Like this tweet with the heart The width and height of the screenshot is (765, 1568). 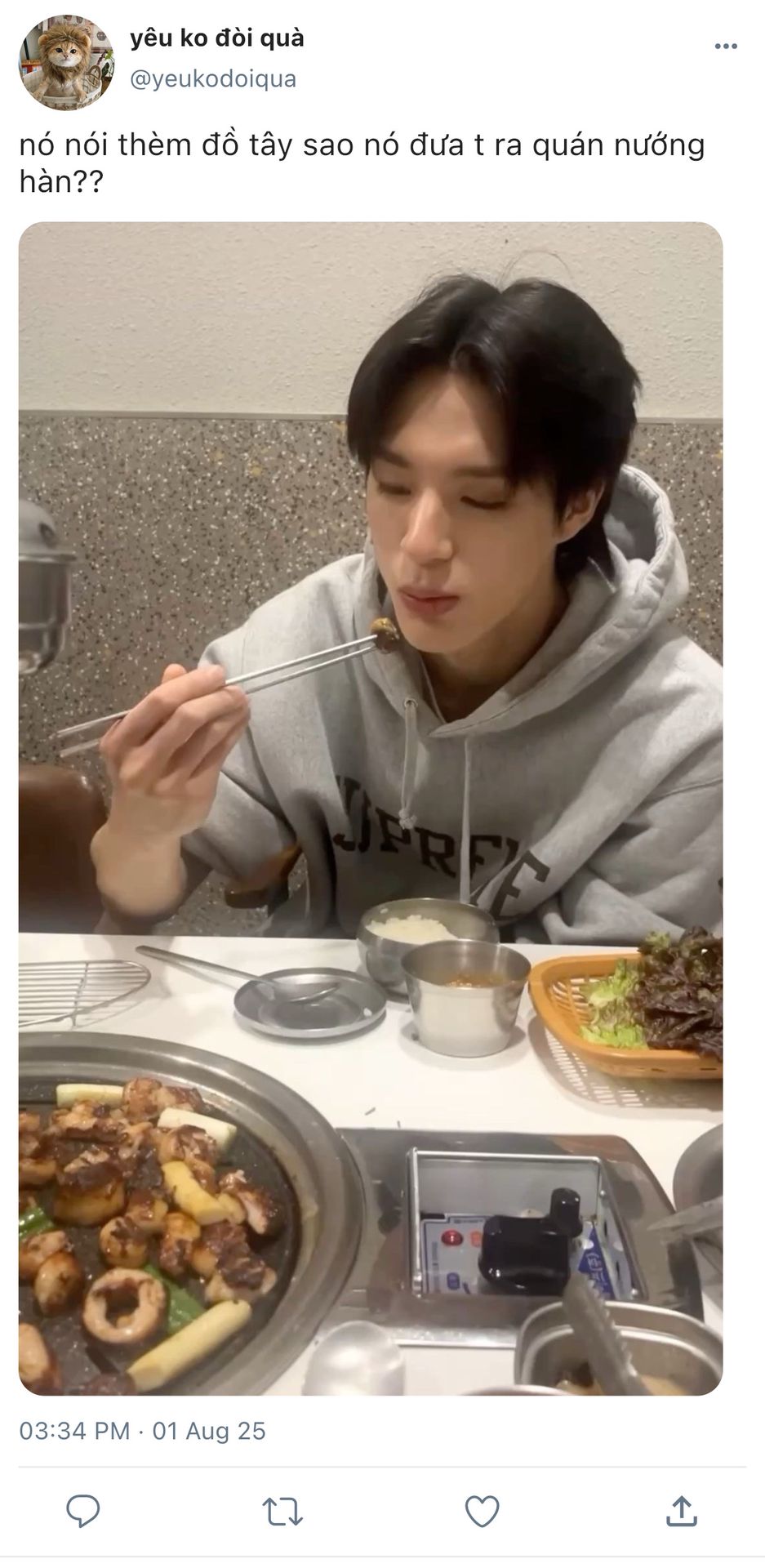[482, 1511]
